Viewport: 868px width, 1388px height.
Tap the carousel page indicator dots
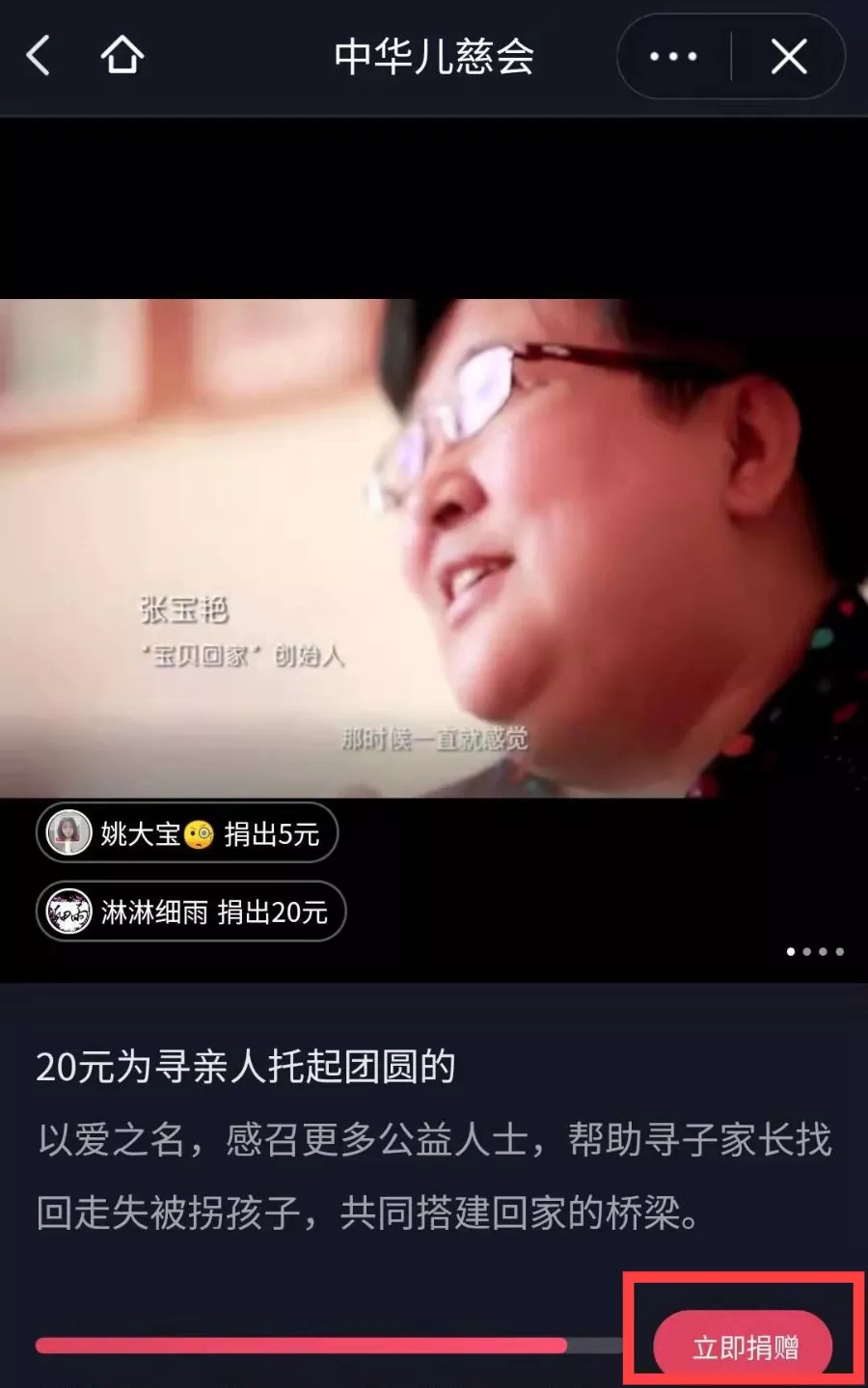click(x=815, y=951)
